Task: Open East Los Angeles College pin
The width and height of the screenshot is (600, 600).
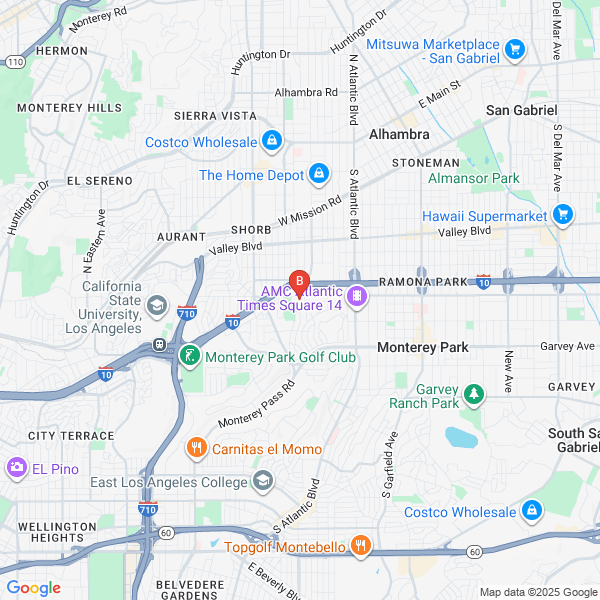Action: tap(262, 482)
